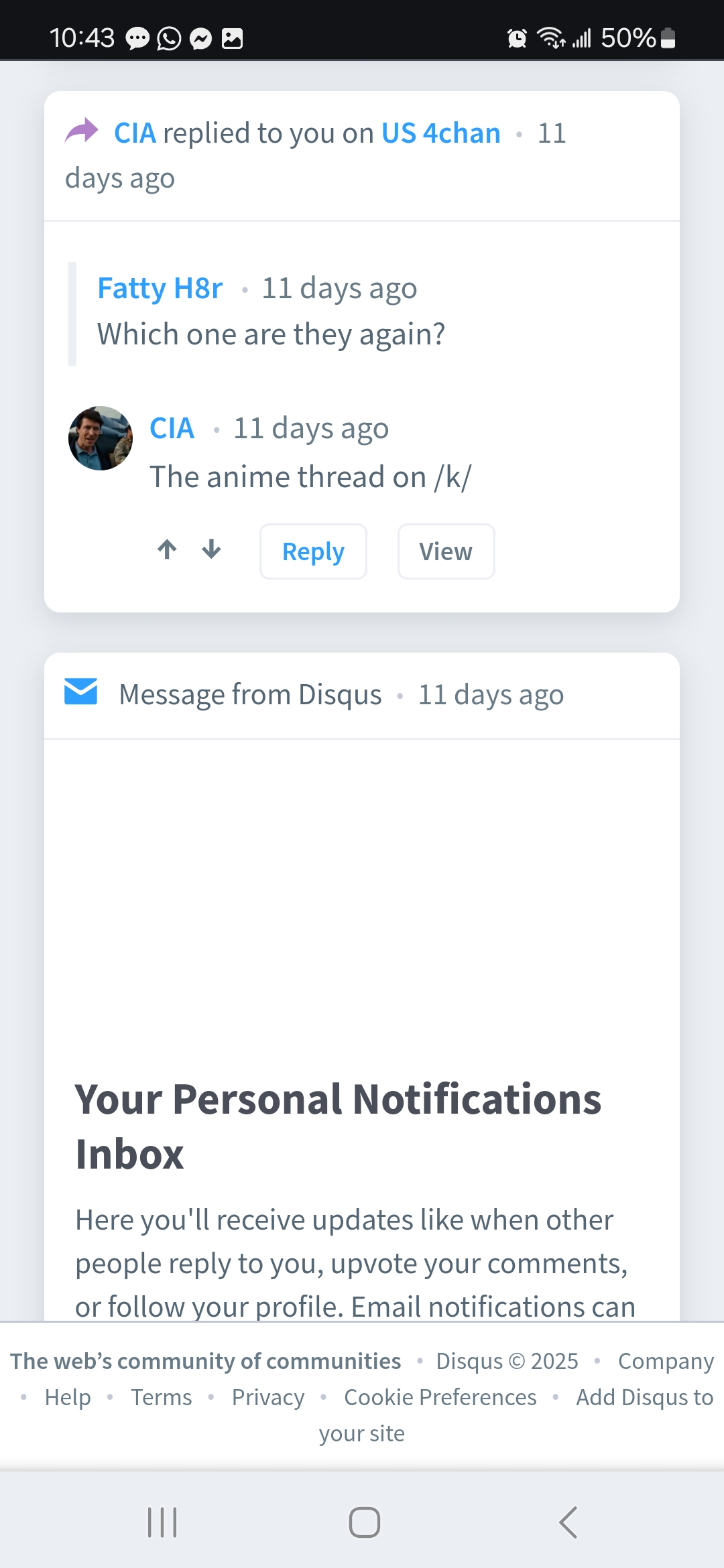View CIA's comment in thread
The width and height of the screenshot is (724, 1568).
[446, 551]
